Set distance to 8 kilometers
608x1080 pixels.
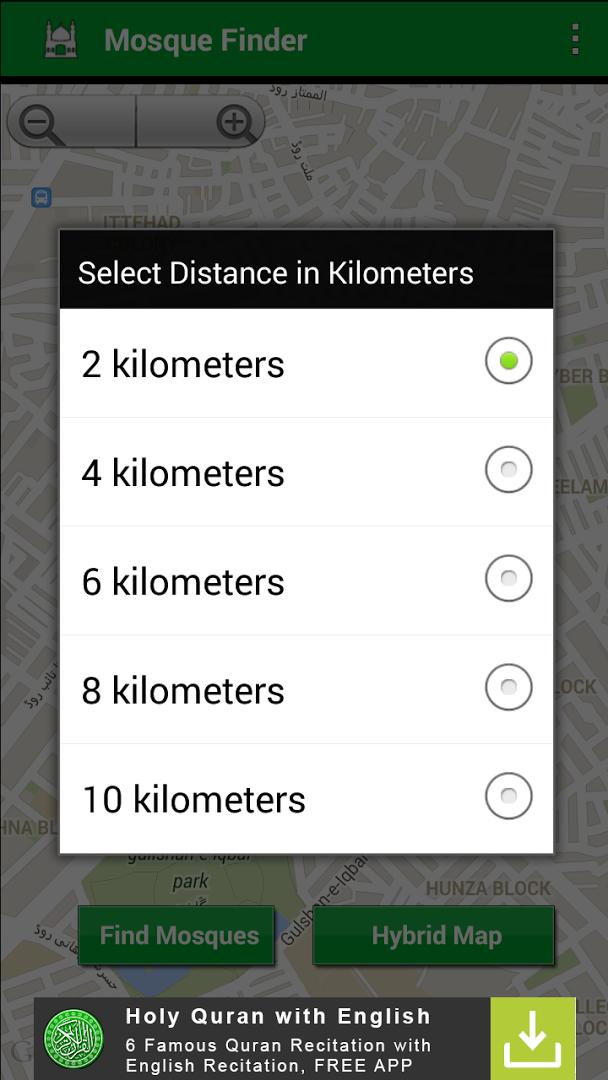[508, 688]
